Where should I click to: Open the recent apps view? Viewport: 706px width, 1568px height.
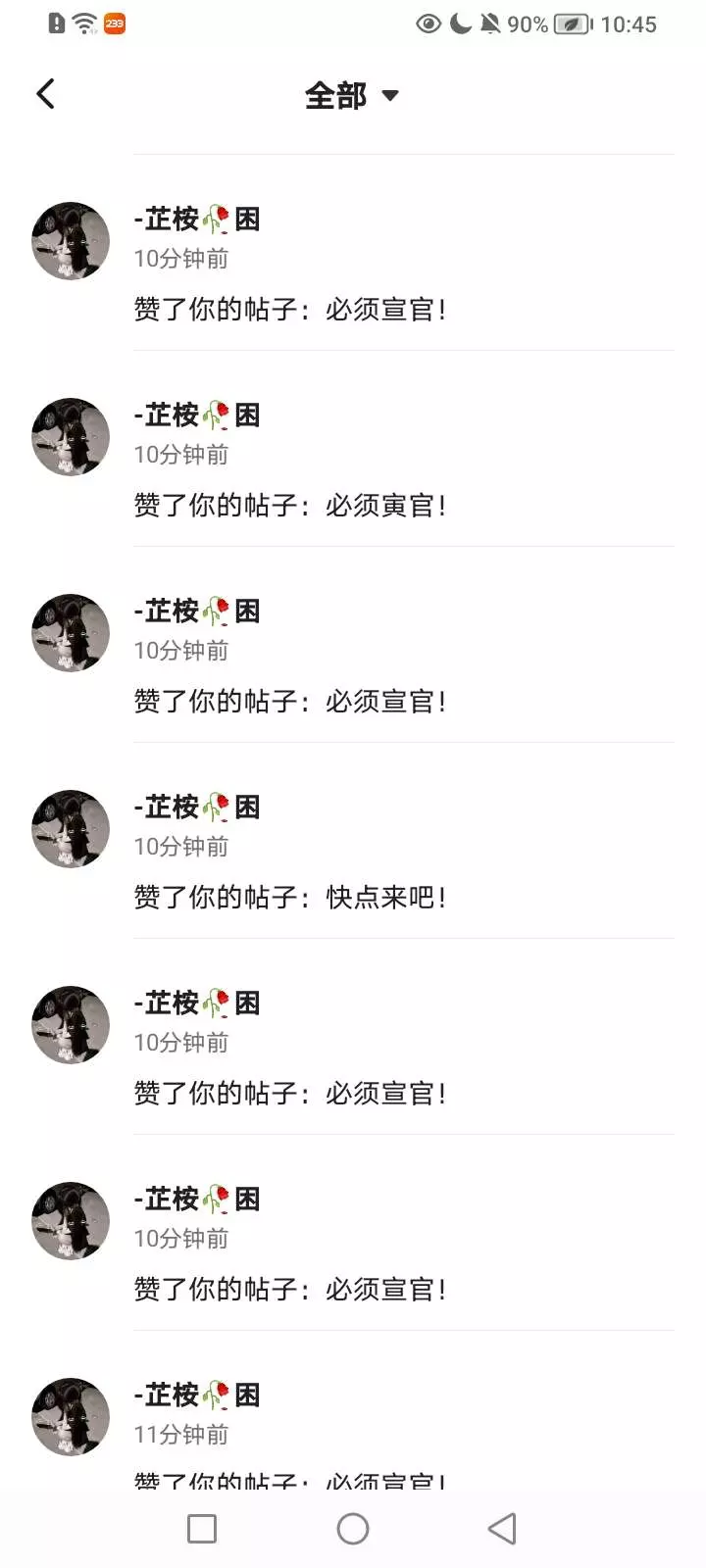click(202, 1529)
